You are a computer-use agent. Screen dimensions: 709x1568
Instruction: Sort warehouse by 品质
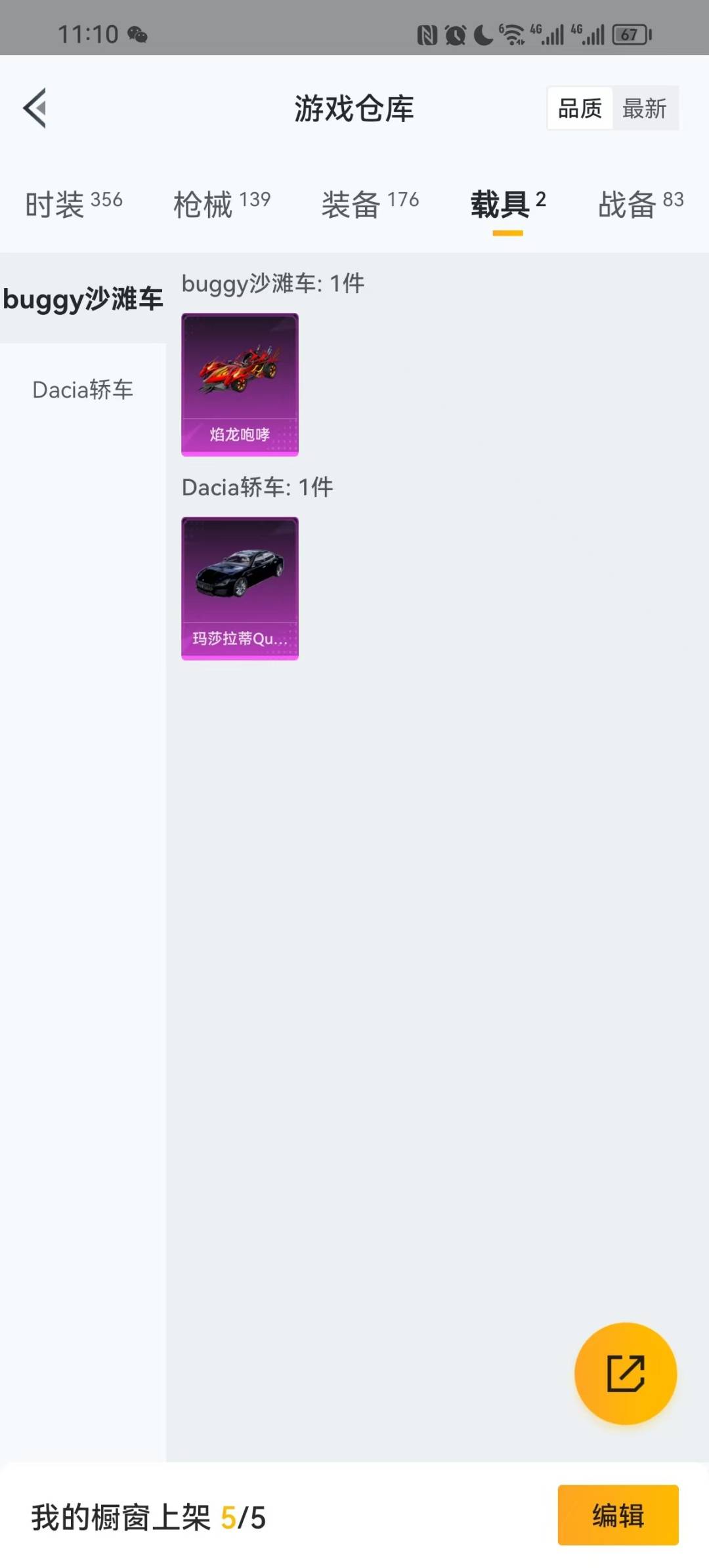tap(580, 108)
